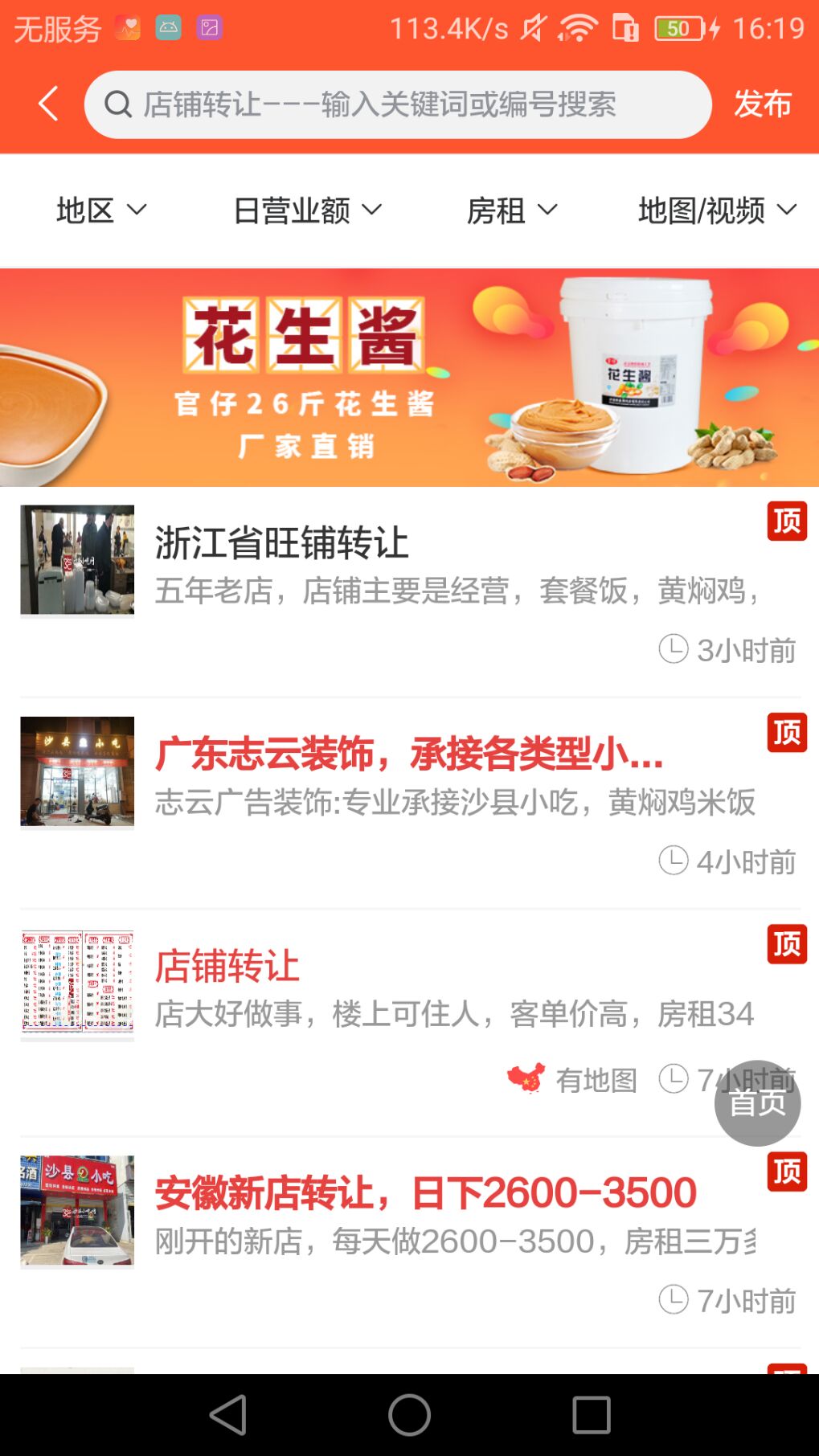Open the 地图/视频 filter dropdown
819x1456 pixels.
pyautogui.click(x=716, y=211)
